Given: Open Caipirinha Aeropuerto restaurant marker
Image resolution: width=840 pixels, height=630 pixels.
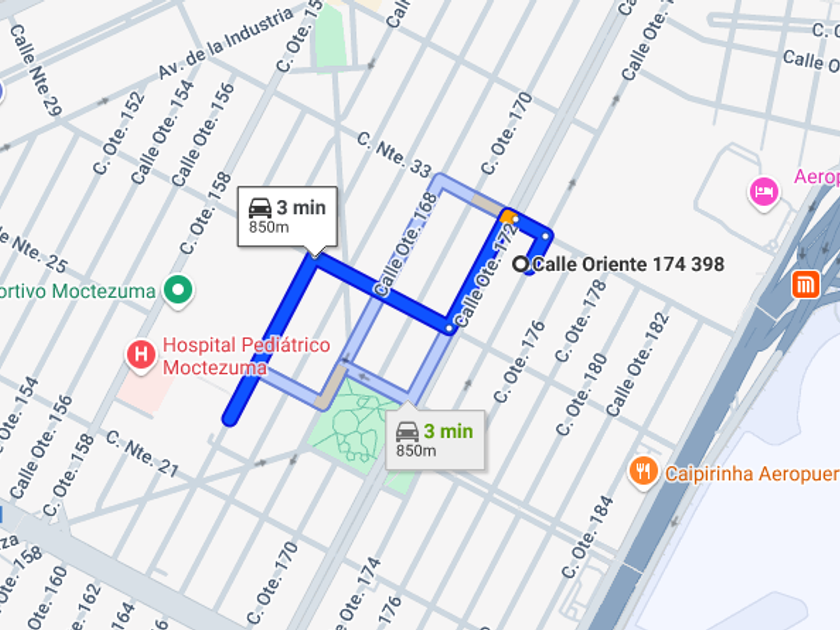Looking at the screenshot, I should (x=643, y=472).
